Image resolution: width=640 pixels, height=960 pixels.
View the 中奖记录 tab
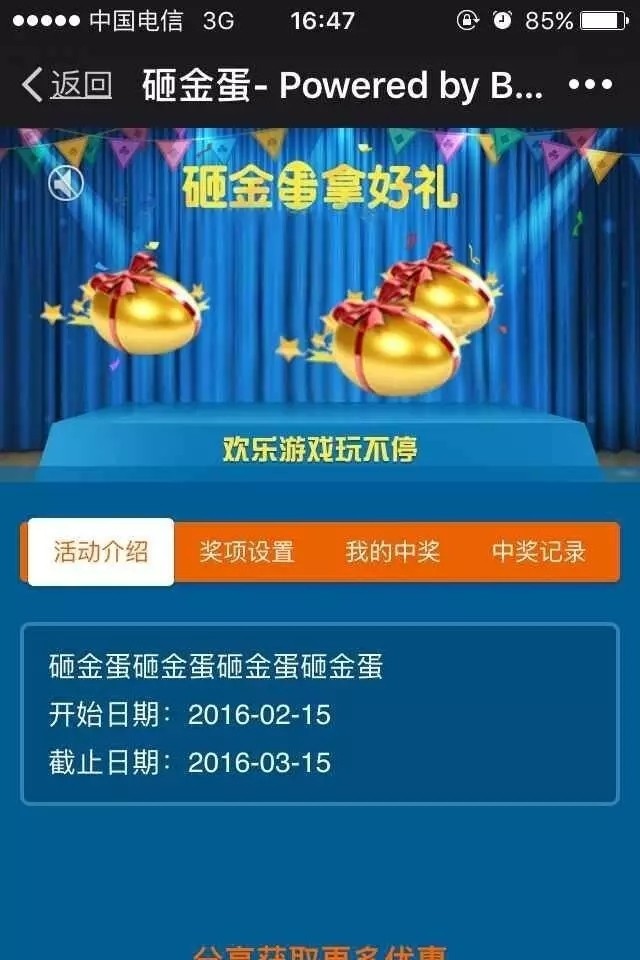[538, 551]
